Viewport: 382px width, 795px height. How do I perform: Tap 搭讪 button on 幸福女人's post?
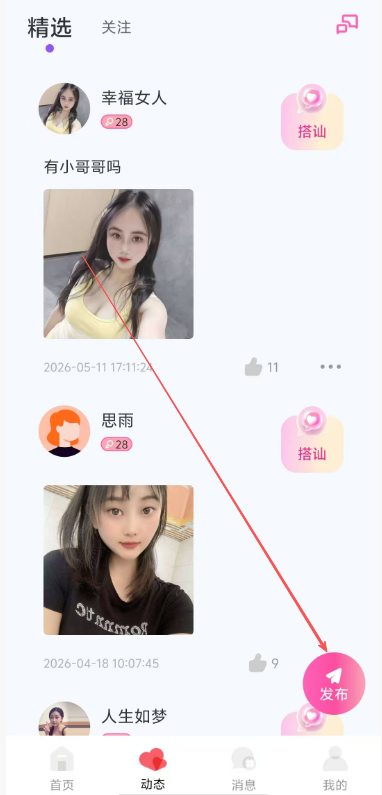tap(312, 118)
